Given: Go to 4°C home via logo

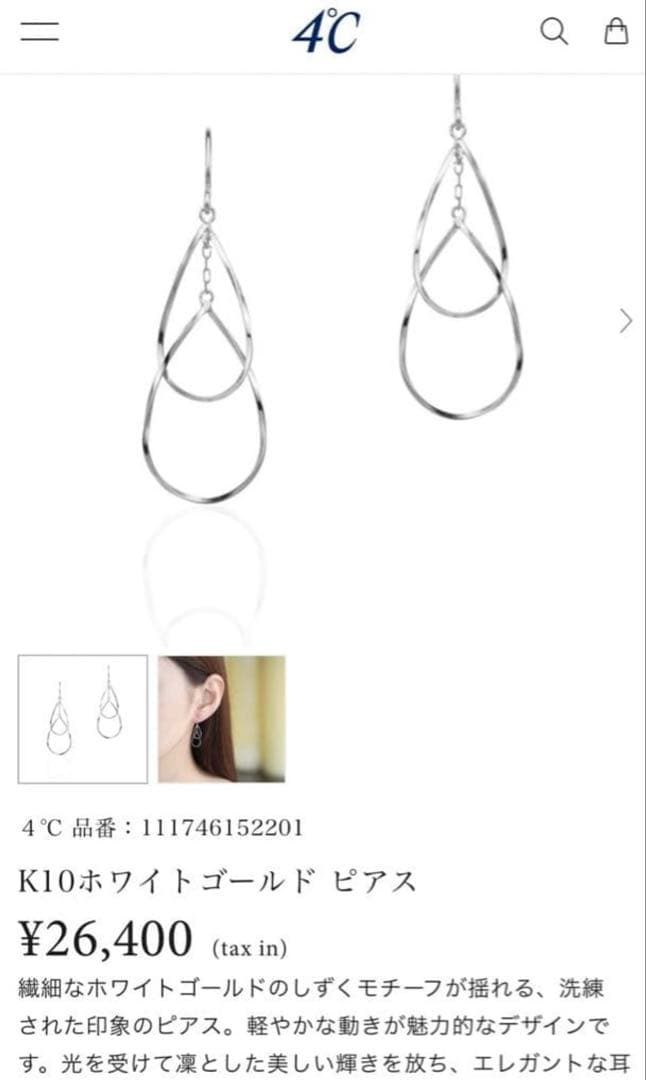Looking at the screenshot, I should [325, 33].
